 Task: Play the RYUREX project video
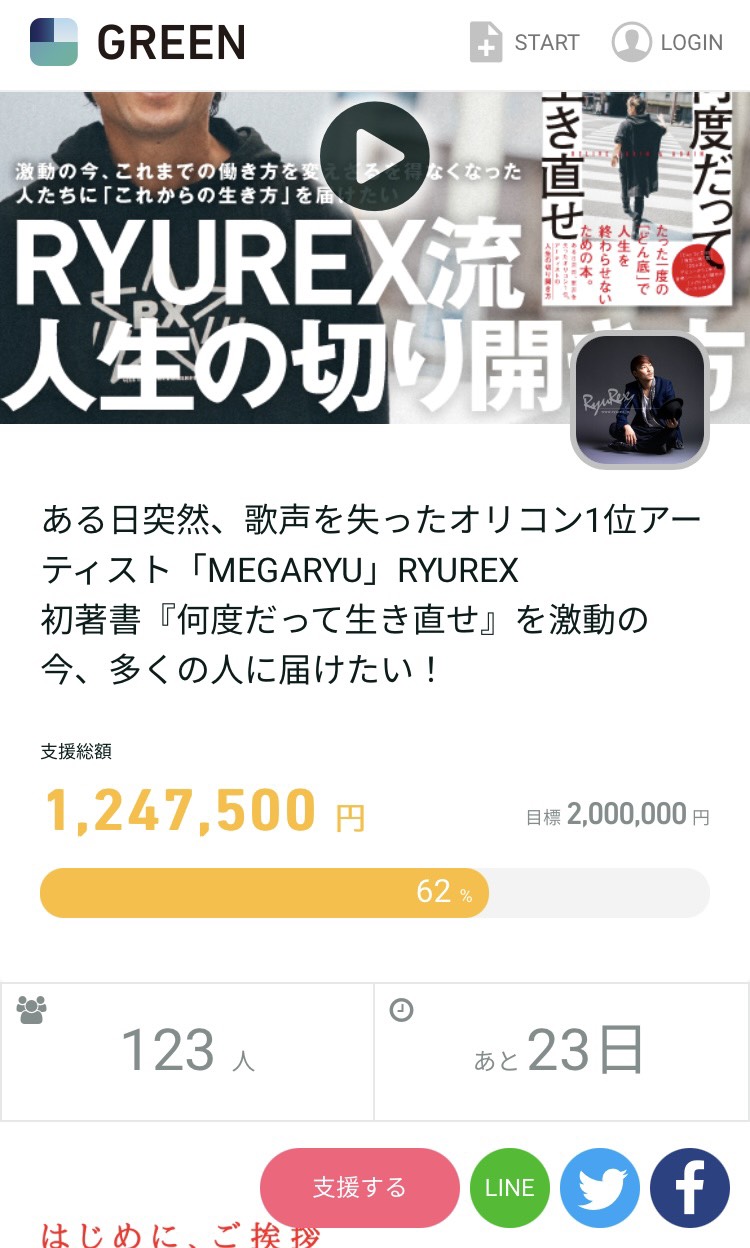[x=374, y=156]
